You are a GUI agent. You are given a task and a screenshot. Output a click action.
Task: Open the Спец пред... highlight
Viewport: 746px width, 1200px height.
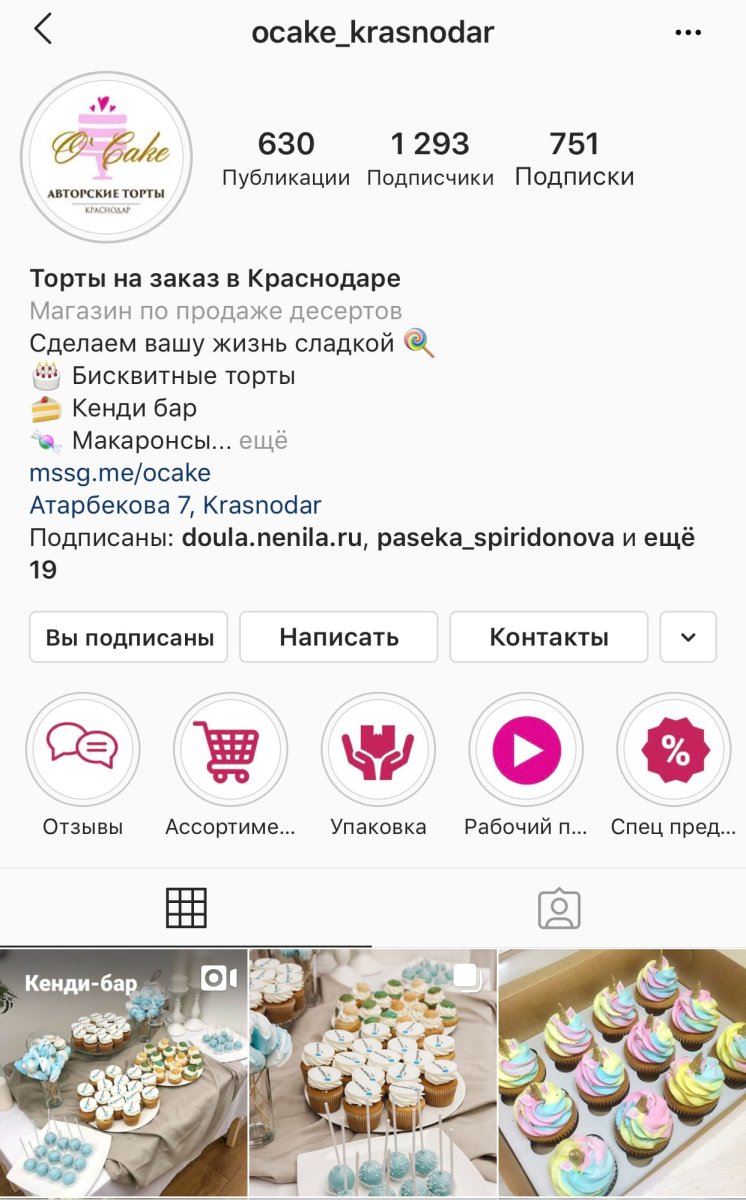pos(673,750)
